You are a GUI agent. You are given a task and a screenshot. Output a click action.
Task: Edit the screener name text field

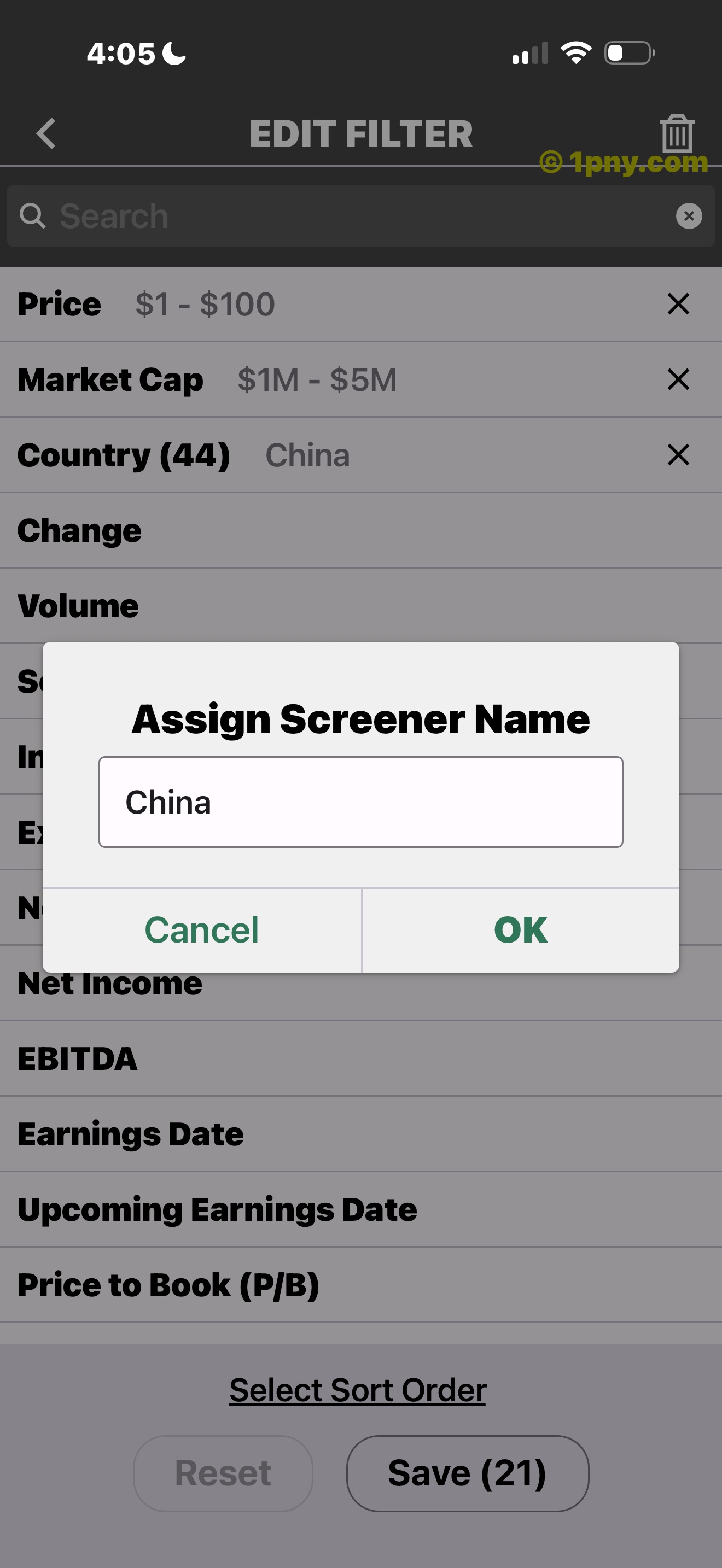point(361,801)
